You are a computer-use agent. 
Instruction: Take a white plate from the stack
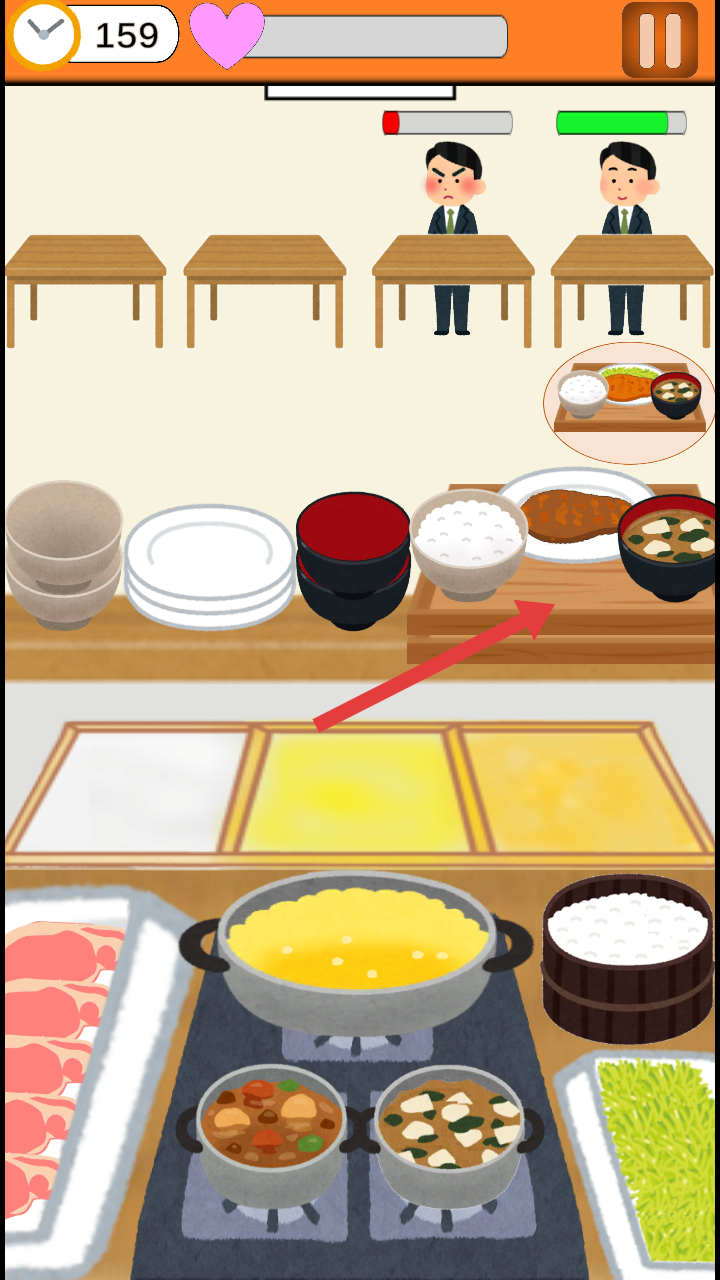210,566
